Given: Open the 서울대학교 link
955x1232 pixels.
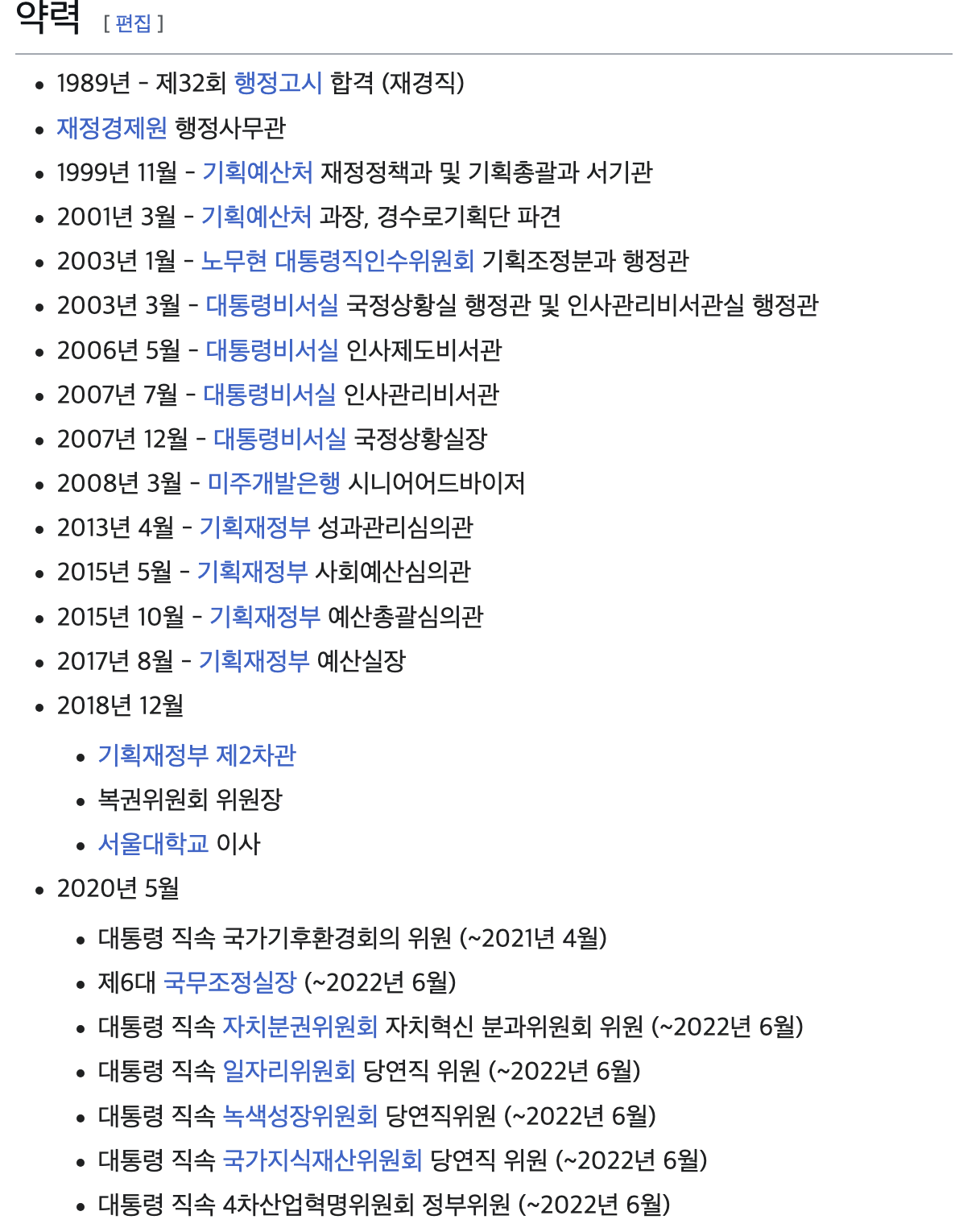Looking at the screenshot, I should (x=153, y=843).
